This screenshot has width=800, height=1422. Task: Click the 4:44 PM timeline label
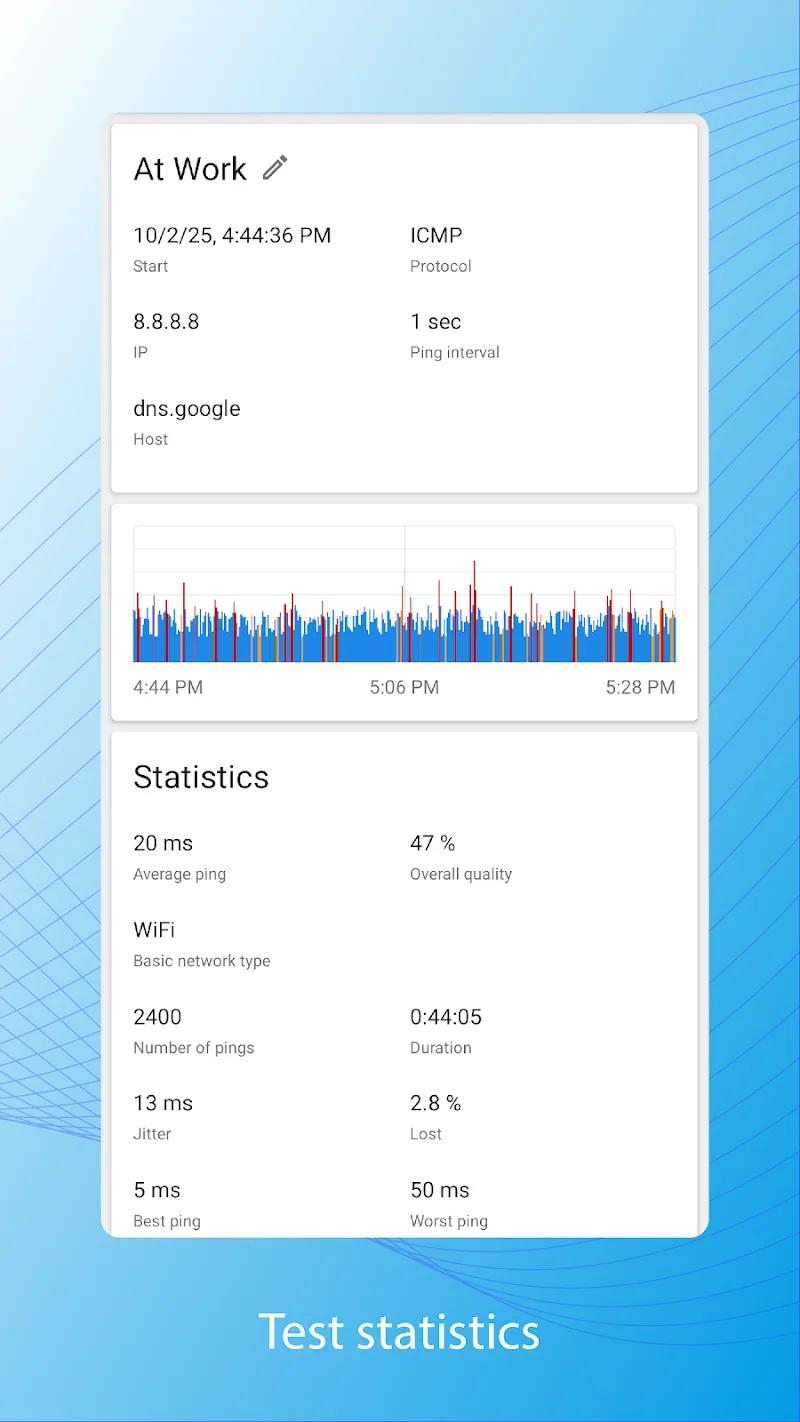click(x=167, y=688)
